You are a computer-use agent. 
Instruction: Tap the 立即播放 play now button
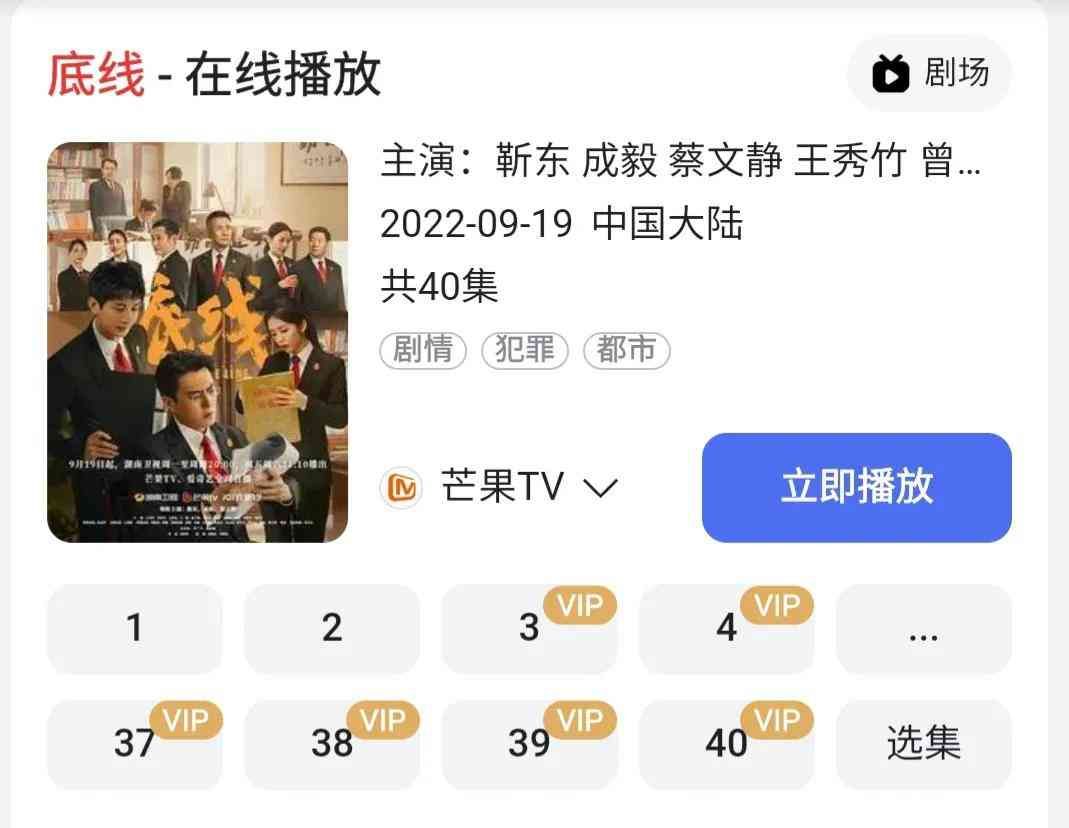(x=856, y=487)
